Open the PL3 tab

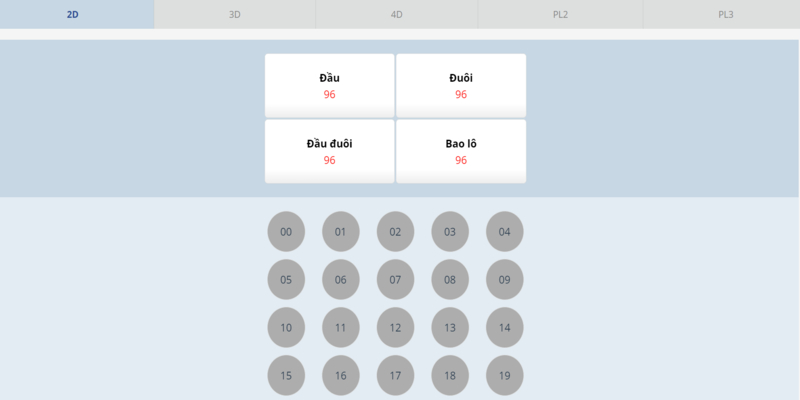coord(725,14)
